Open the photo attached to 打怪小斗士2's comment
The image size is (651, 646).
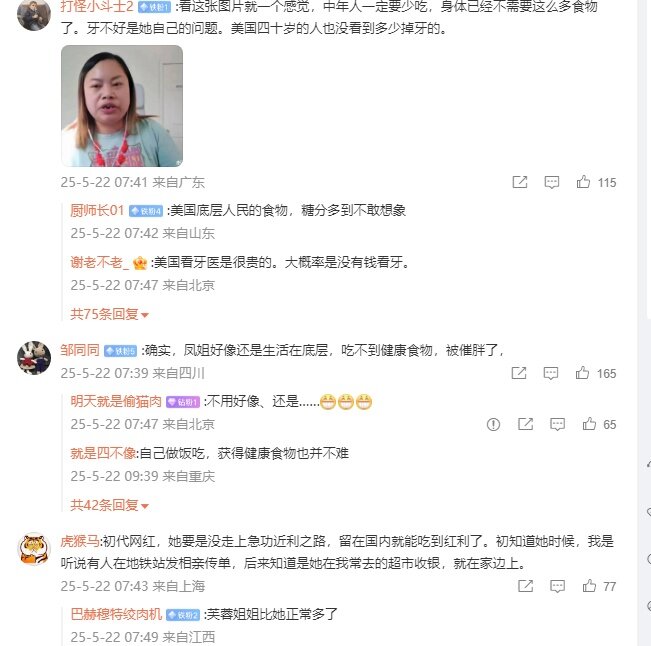(122, 106)
